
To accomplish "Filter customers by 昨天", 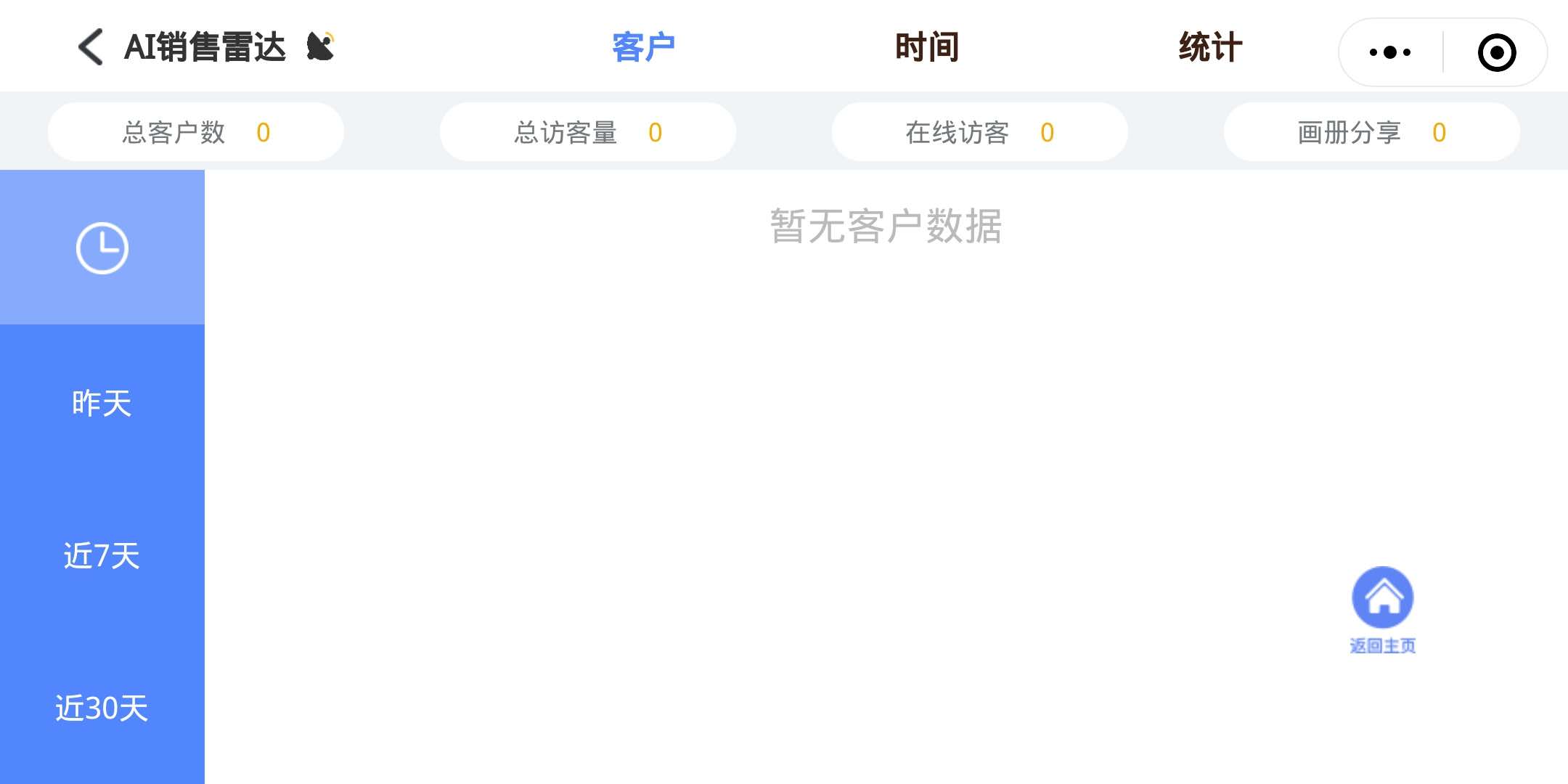I will 102,404.
